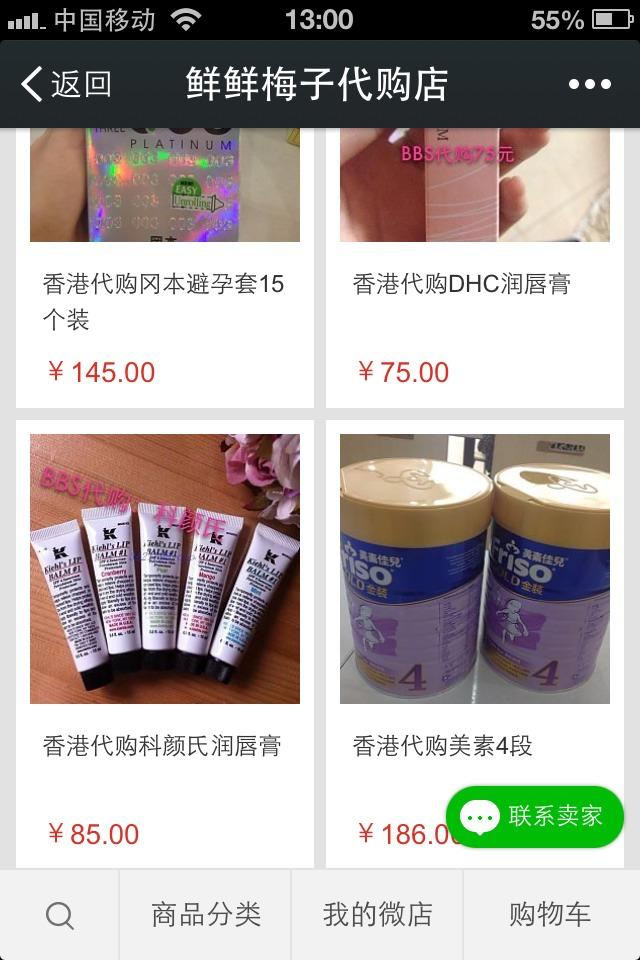Screen dimensions: 640x960
Task: Switch to the 我的微店 tab
Action: pos(377,915)
